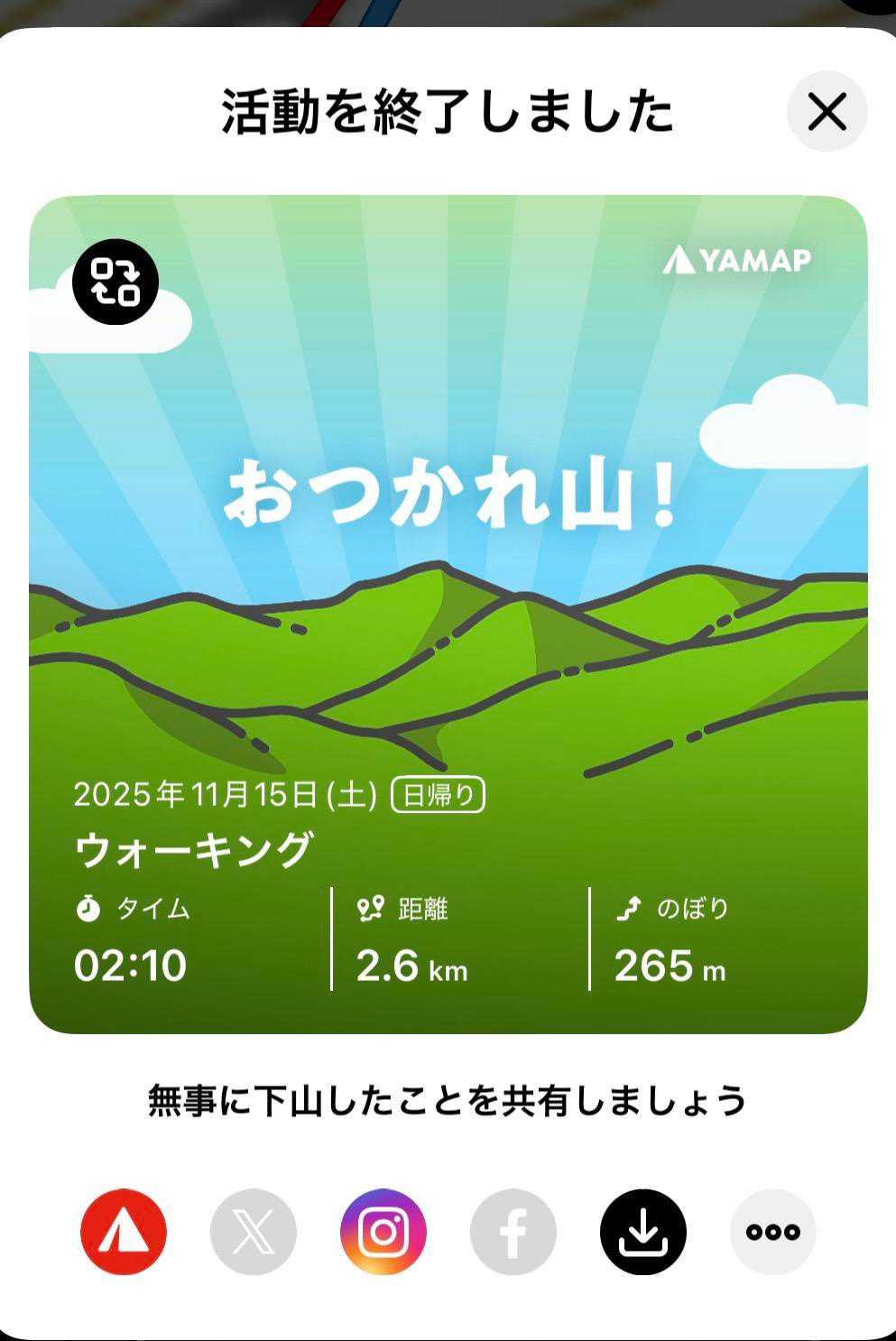This screenshot has width=896, height=1341.
Task: Share the activity on X
Action: click(254, 1232)
